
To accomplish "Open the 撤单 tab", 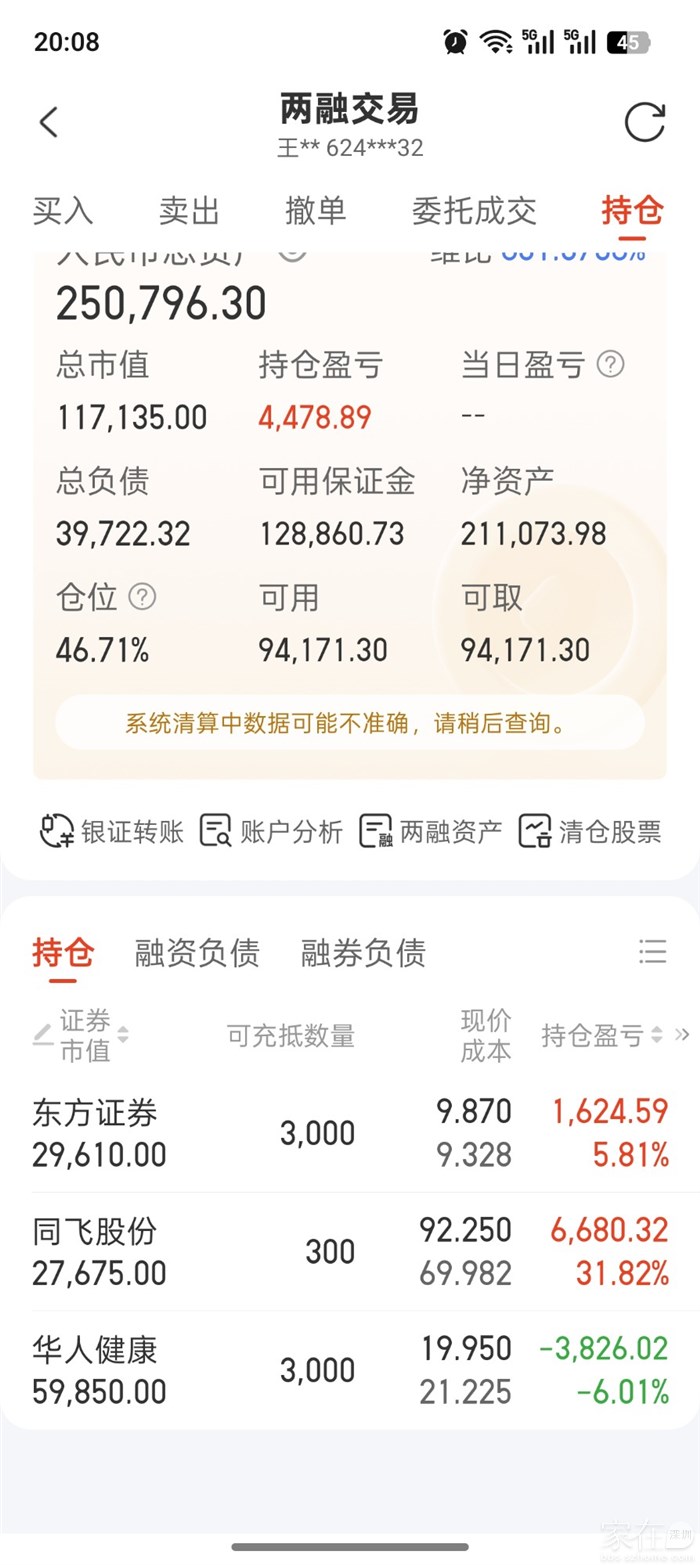I will (316, 211).
